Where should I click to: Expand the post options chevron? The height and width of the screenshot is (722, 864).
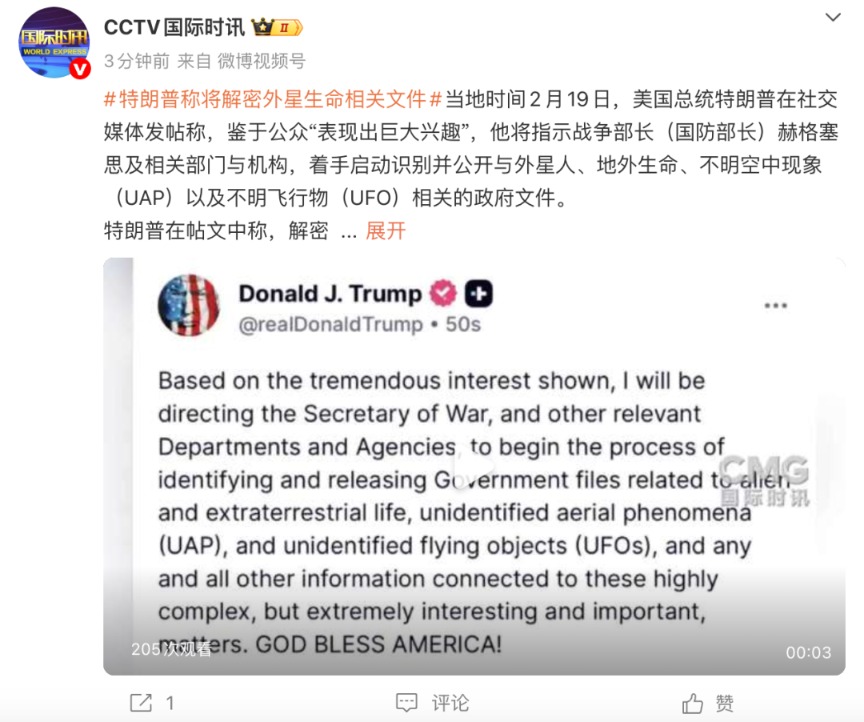(832, 19)
